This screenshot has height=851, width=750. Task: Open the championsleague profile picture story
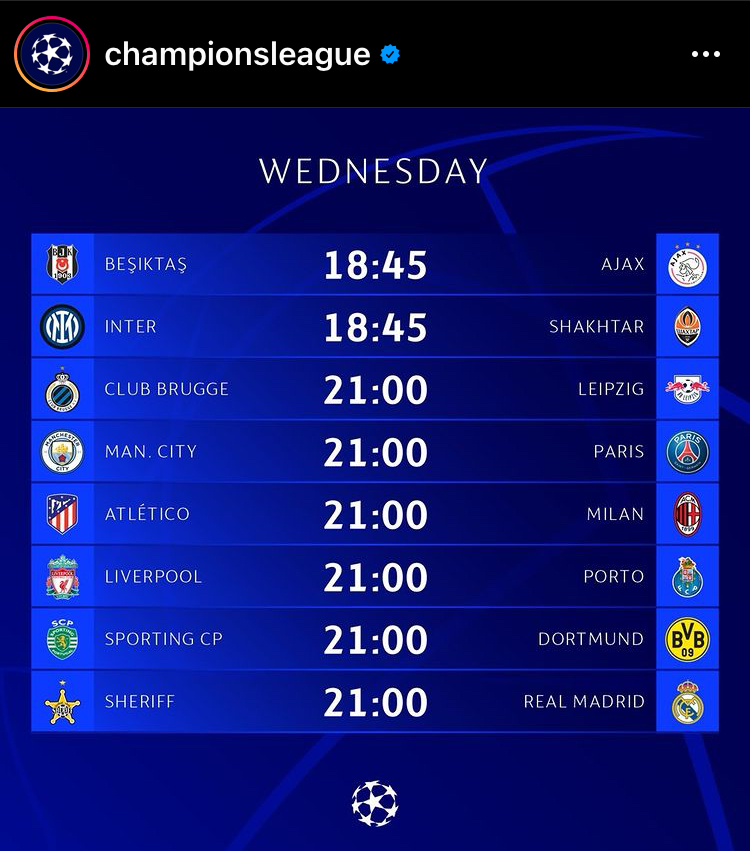(x=52, y=54)
